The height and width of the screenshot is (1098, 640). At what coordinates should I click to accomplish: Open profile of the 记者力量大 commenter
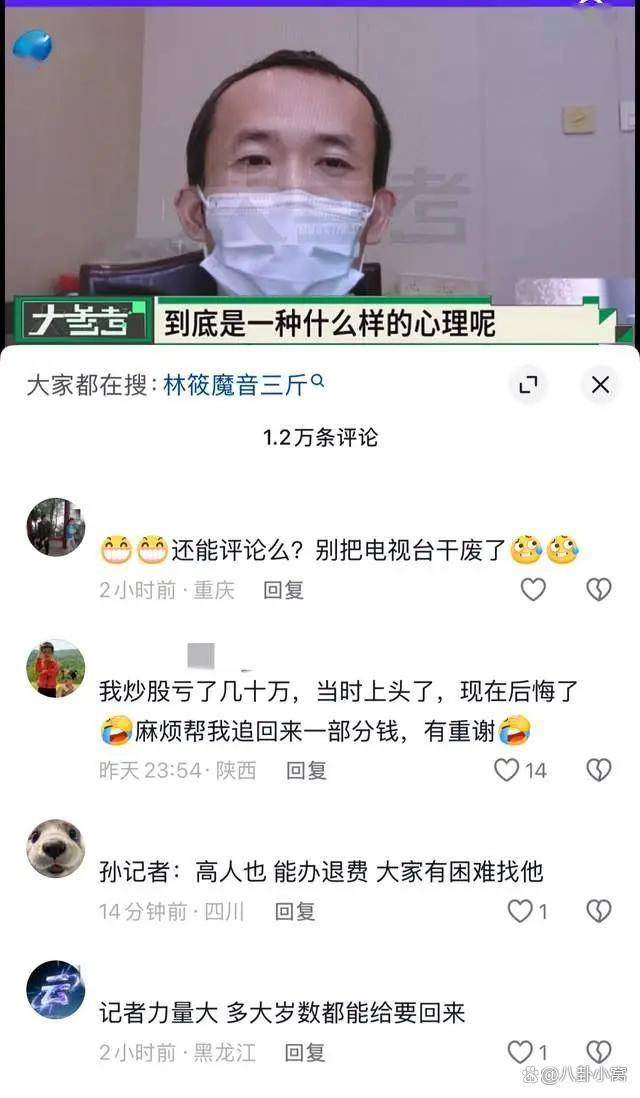[55, 990]
